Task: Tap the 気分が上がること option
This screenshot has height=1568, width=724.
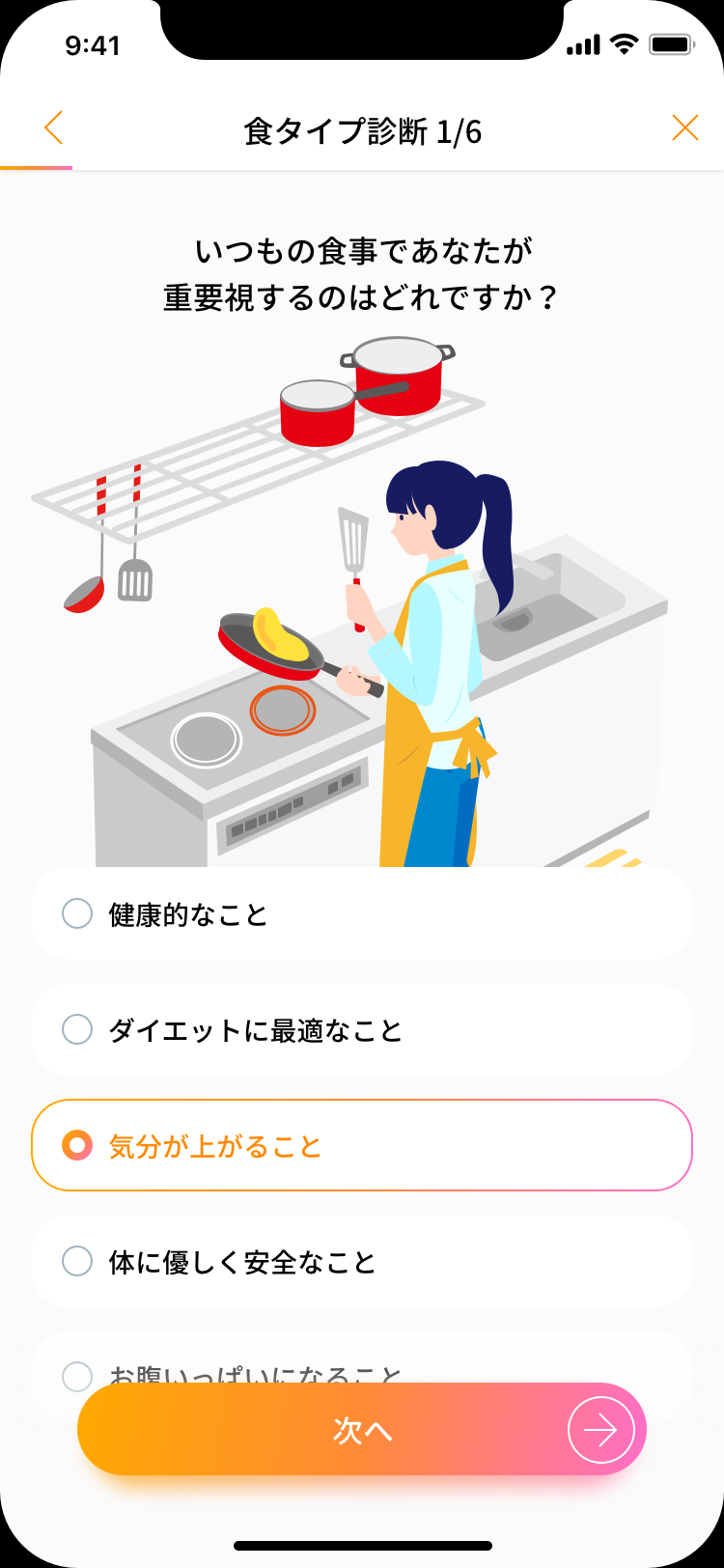Action: (362, 1145)
